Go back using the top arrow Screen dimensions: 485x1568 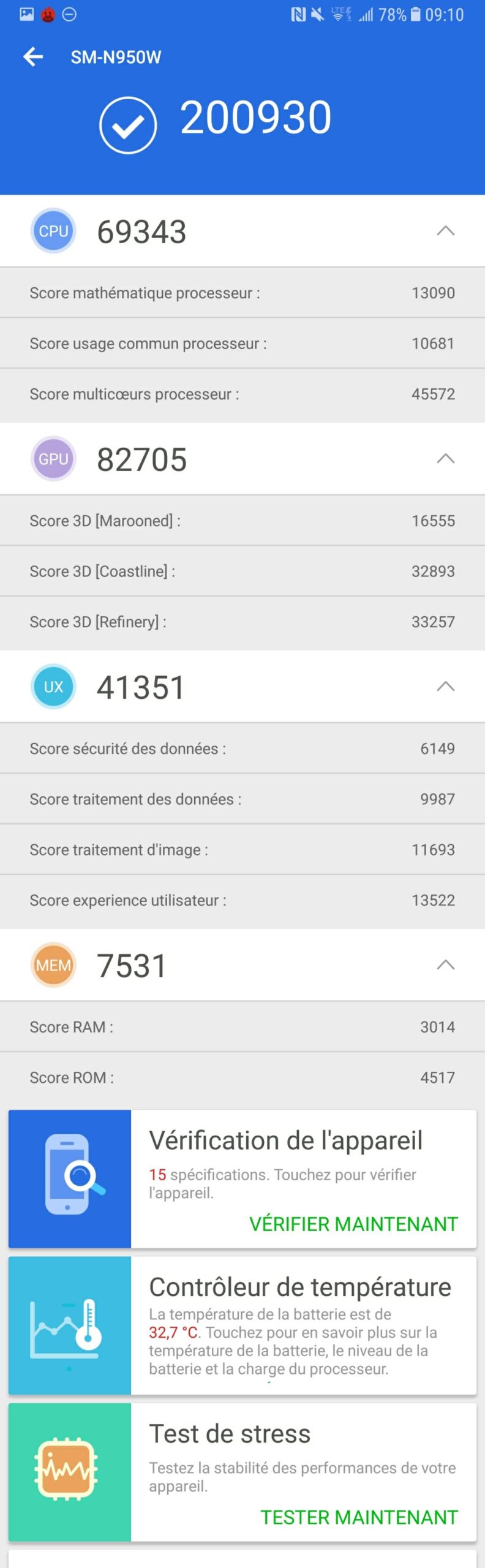click(x=33, y=57)
